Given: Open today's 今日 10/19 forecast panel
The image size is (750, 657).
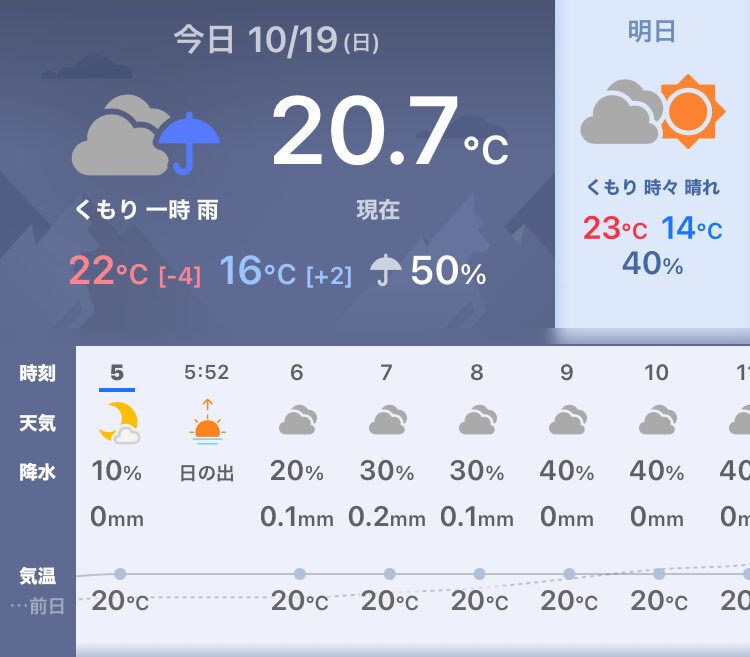Looking at the screenshot, I should tap(277, 165).
